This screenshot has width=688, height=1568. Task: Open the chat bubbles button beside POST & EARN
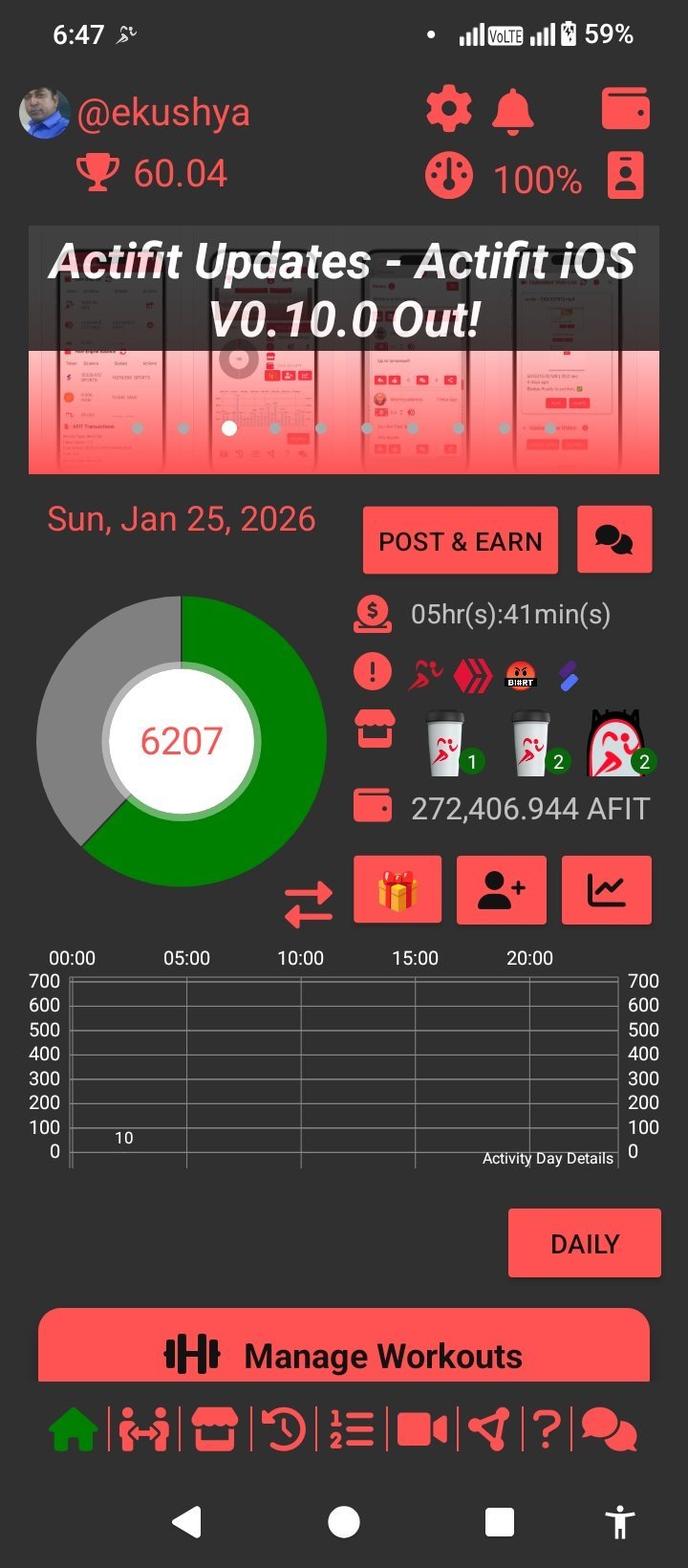pyautogui.click(x=614, y=540)
